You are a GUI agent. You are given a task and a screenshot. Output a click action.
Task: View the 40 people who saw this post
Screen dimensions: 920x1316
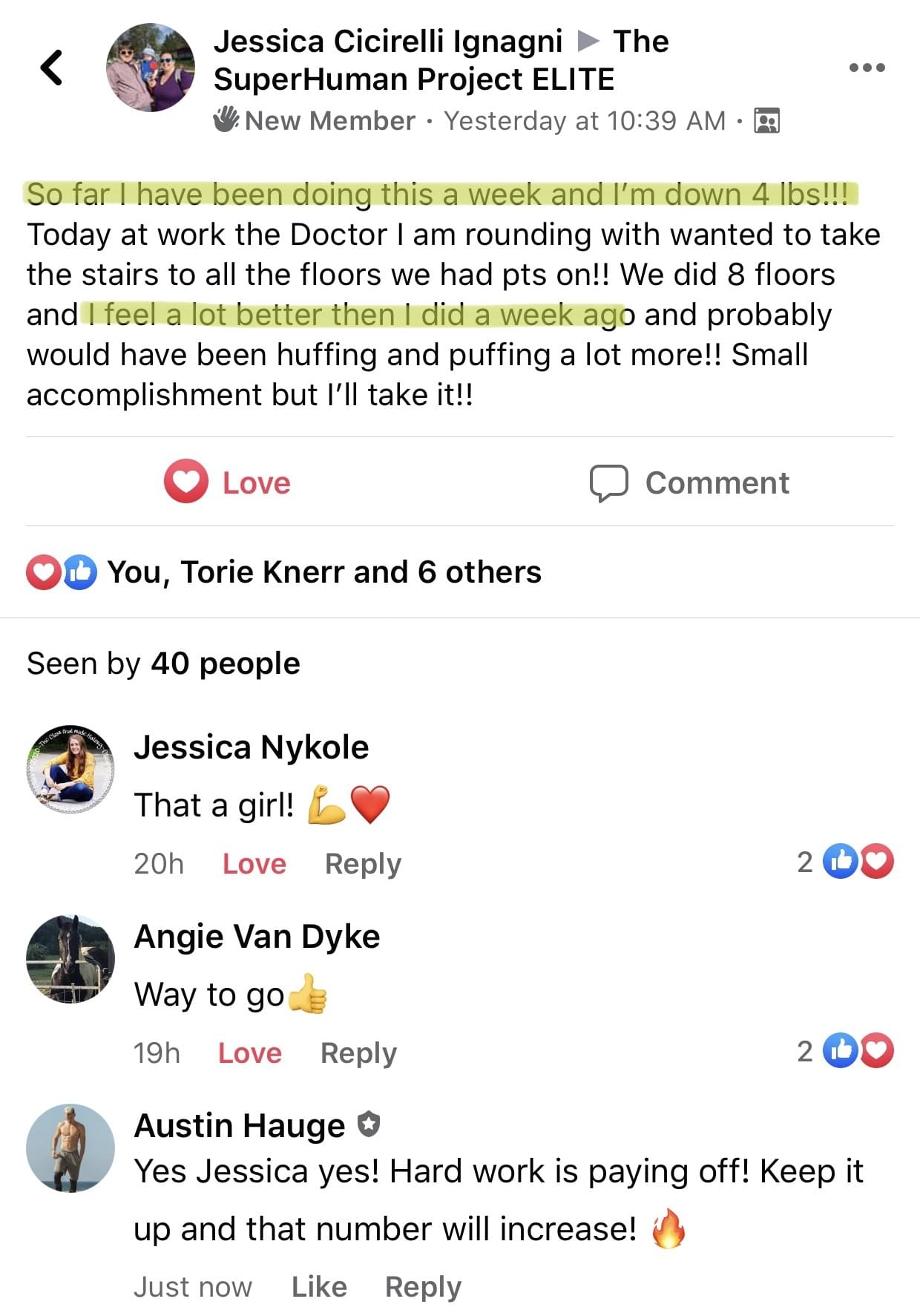click(163, 664)
